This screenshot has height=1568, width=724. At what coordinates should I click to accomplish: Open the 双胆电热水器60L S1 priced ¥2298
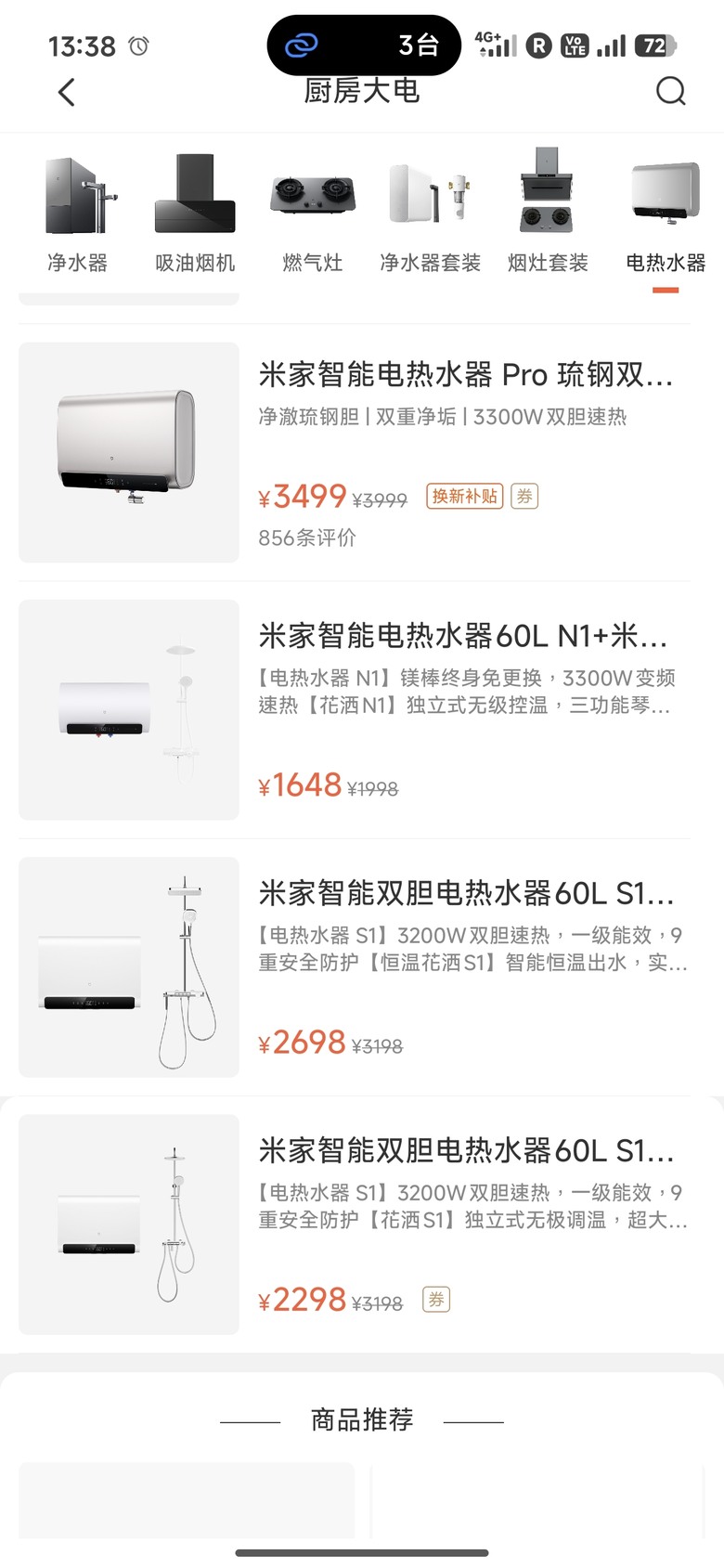click(355, 1225)
